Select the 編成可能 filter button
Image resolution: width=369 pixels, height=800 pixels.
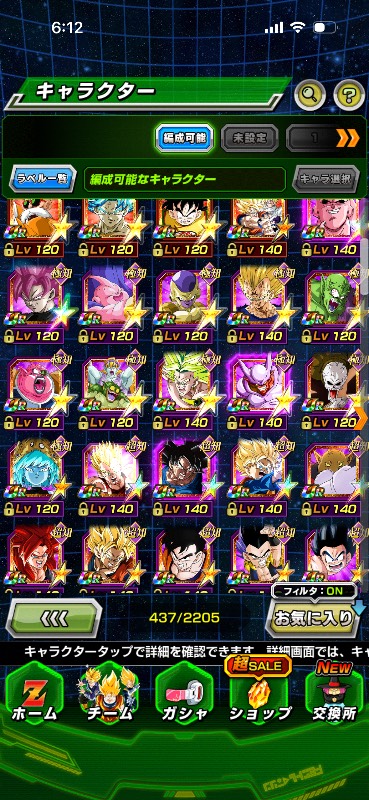tap(184, 137)
